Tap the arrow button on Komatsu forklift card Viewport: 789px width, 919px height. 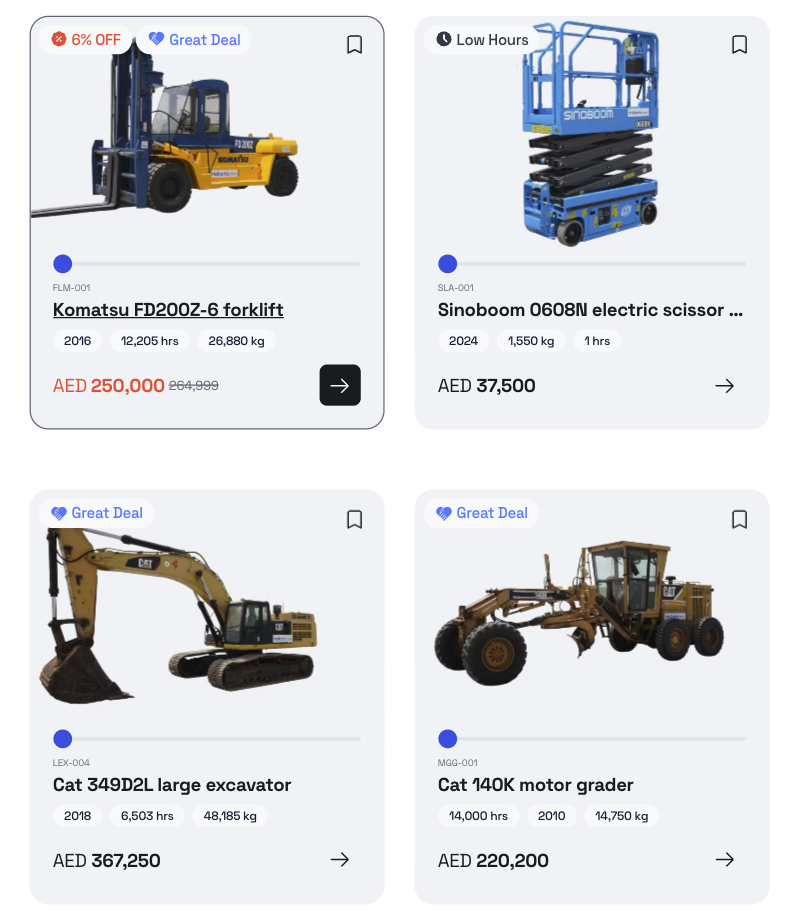340,385
